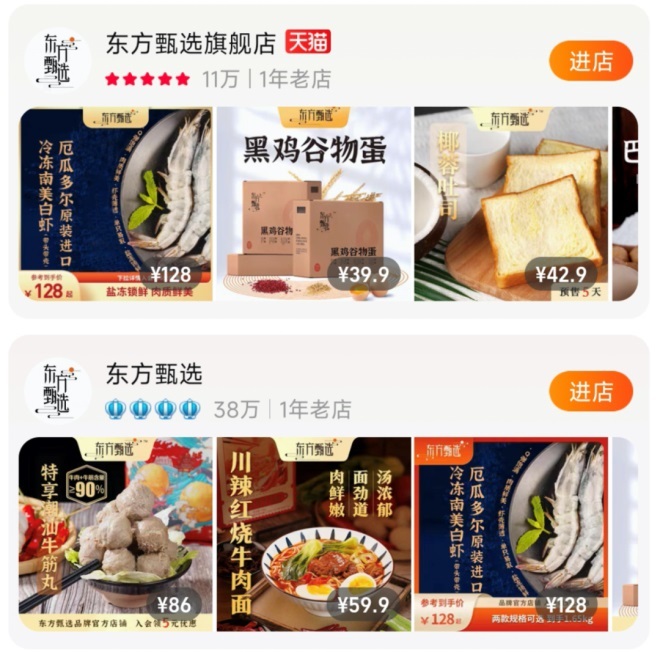Image resolution: width=660 pixels, height=652 pixels.
Task: Select the 川辣红烧牛肉面 tile at ¥59.9
Action: coord(313,534)
